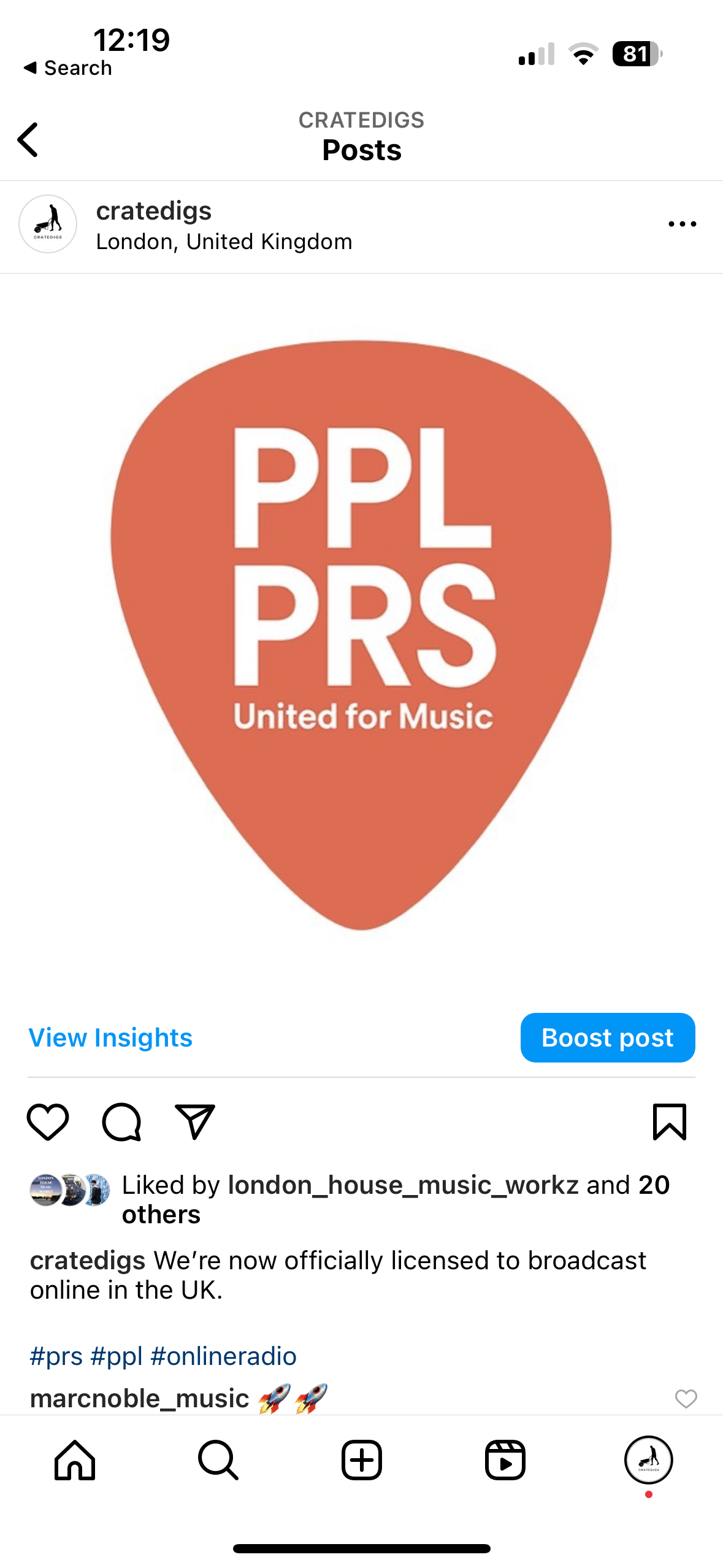This screenshot has height=1568, width=723.
Task: Open comments on this post
Action: click(121, 1122)
